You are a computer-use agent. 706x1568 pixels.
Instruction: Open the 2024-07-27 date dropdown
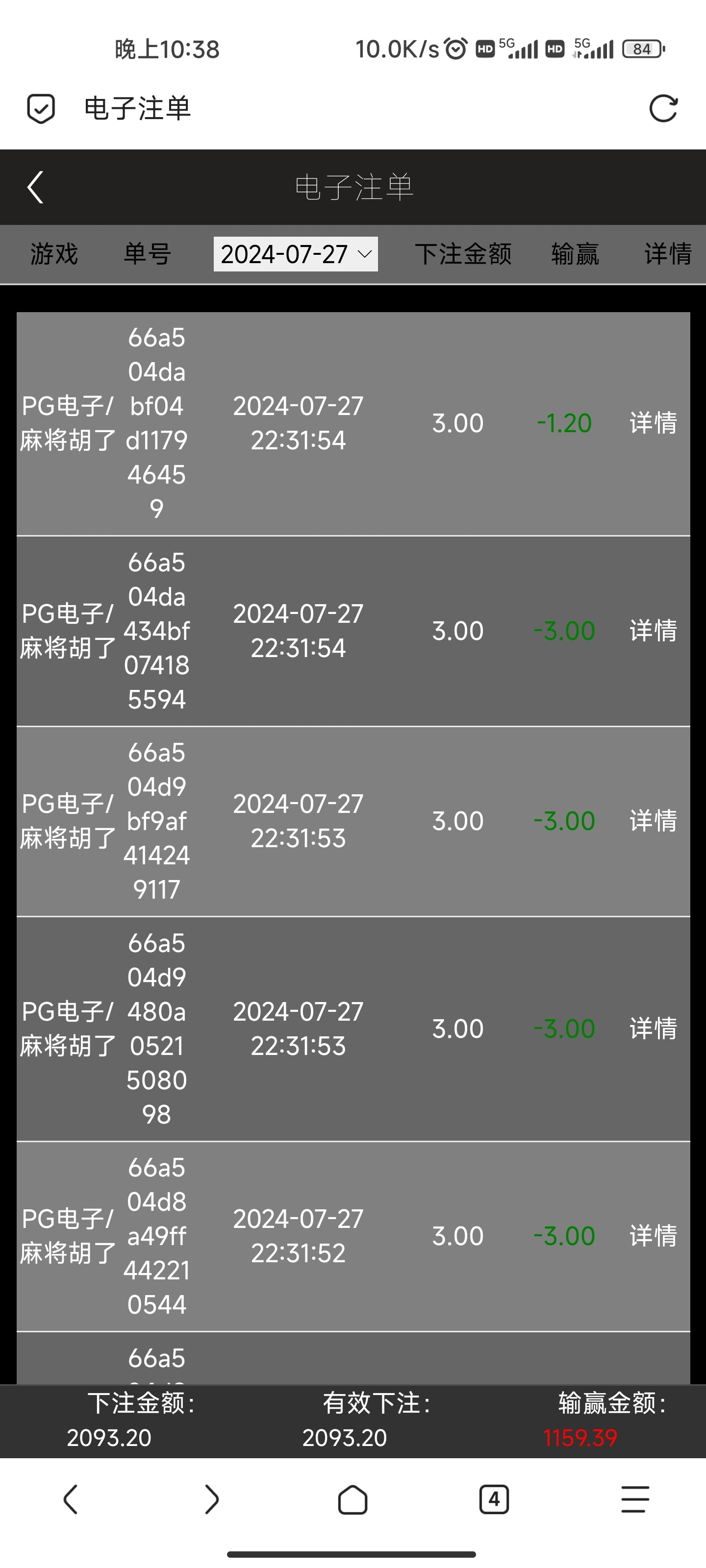click(x=296, y=254)
